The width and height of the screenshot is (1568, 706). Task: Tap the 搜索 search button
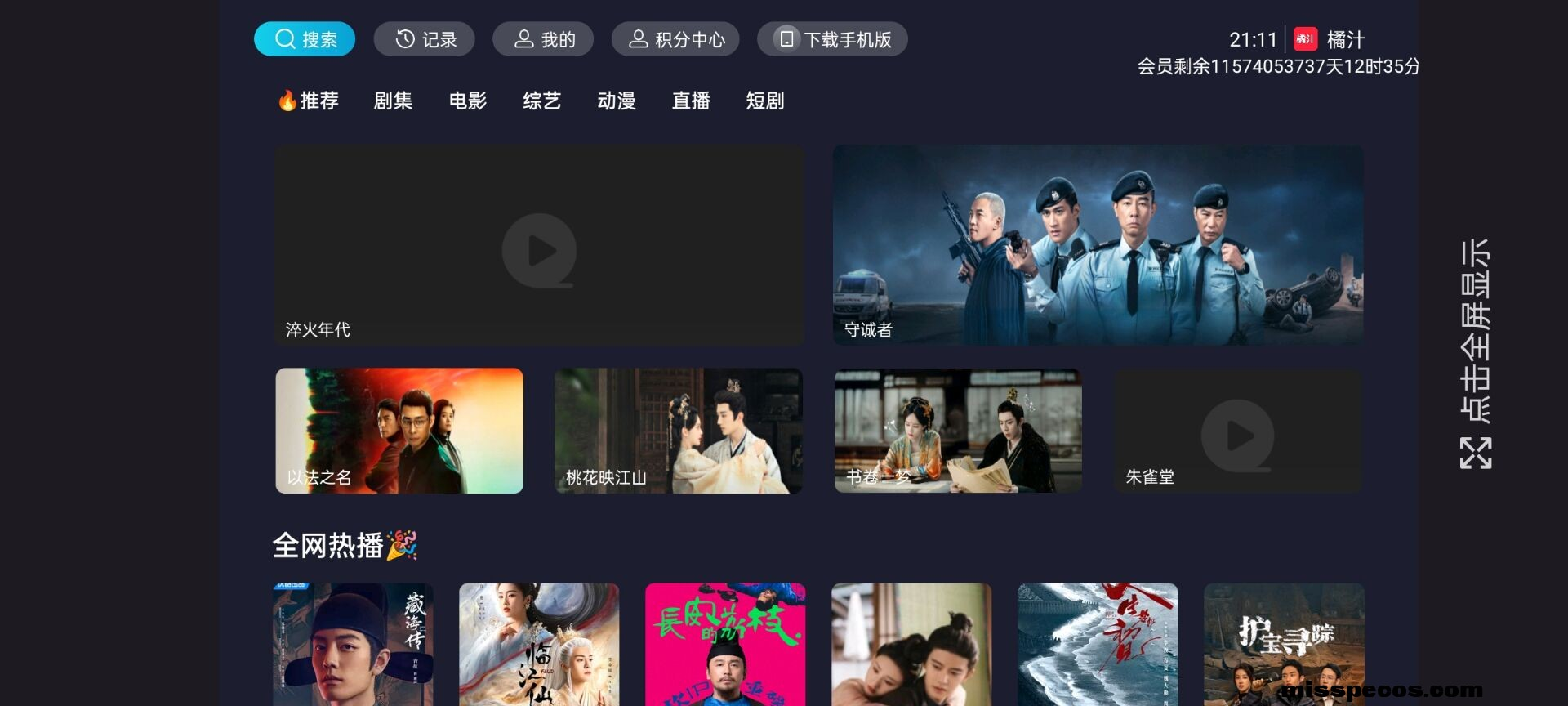coord(305,39)
